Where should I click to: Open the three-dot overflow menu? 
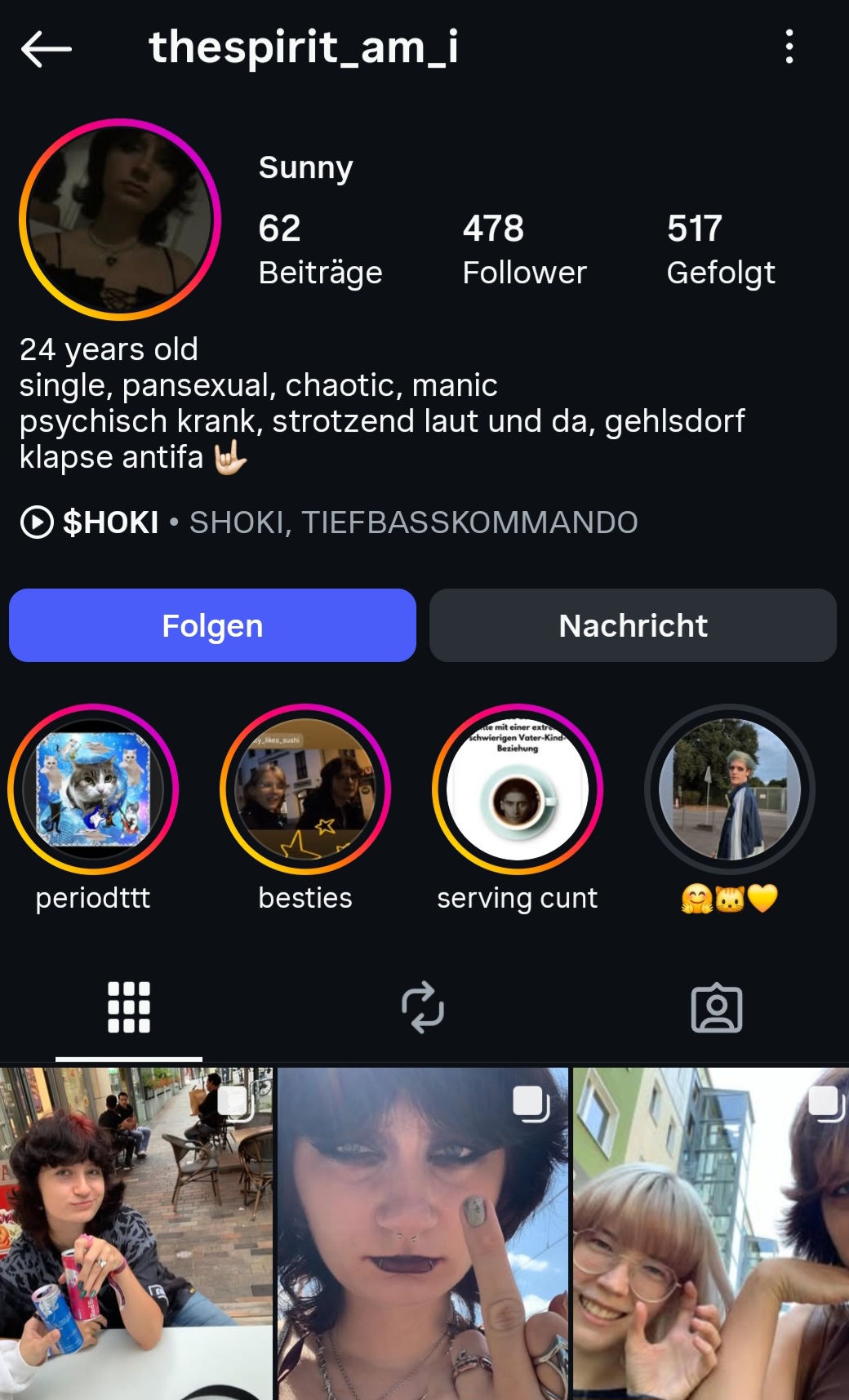click(x=789, y=47)
